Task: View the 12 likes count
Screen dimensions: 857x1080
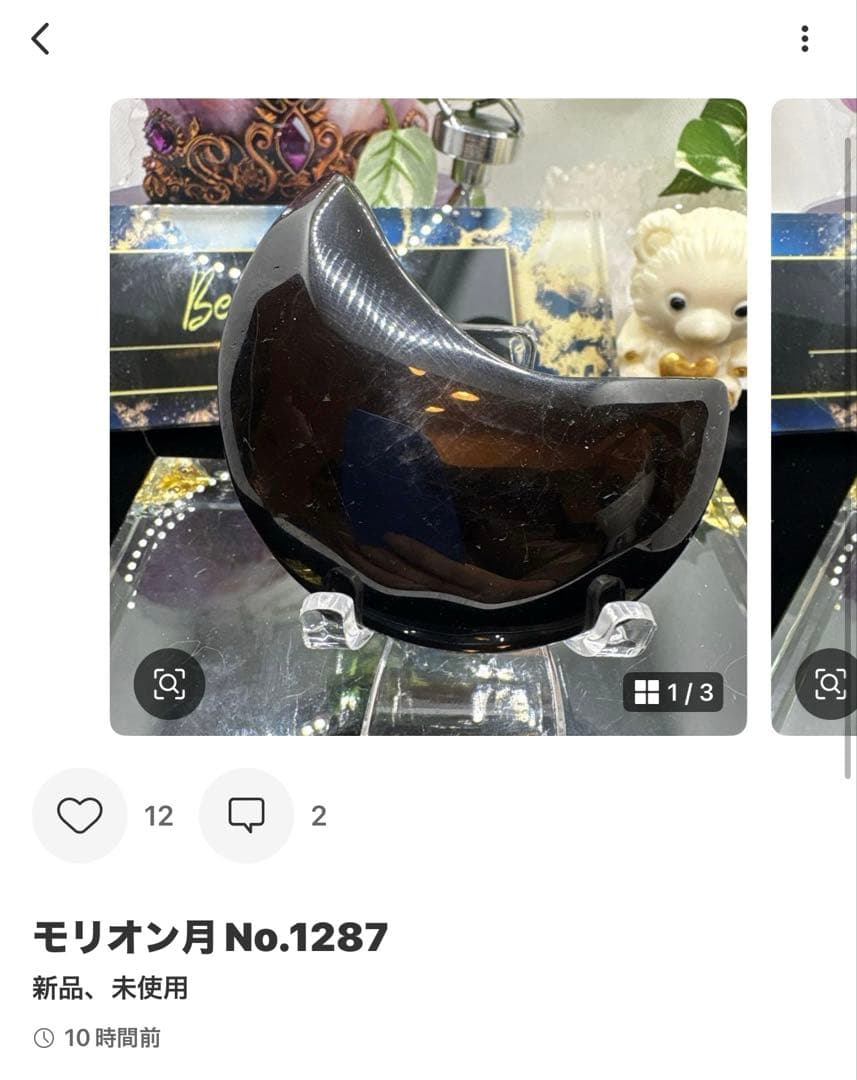Action: pyautogui.click(x=160, y=815)
